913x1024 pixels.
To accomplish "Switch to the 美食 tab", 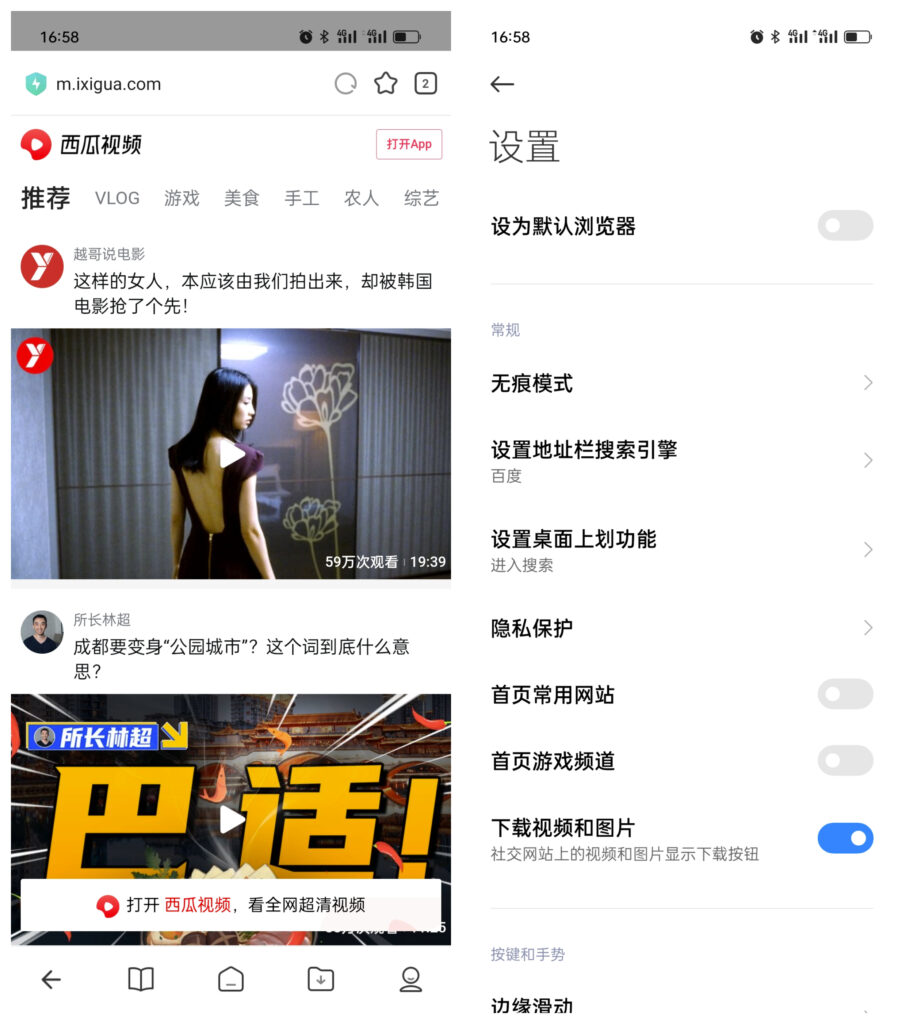I will click(241, 198).
